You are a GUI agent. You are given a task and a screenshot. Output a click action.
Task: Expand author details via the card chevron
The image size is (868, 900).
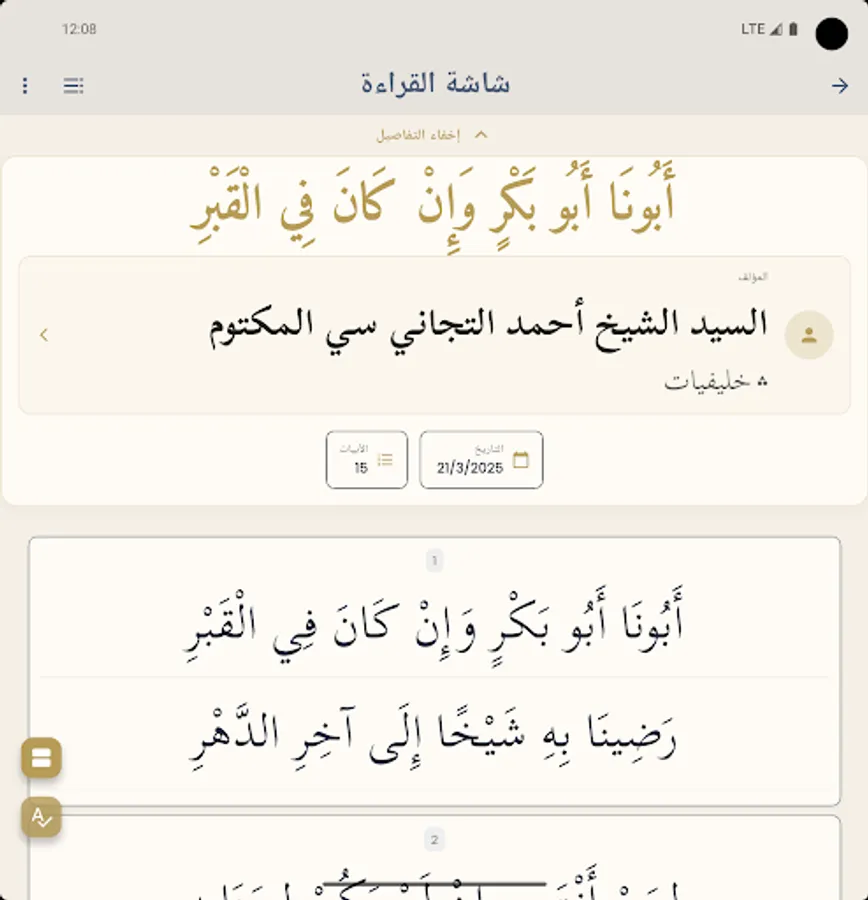pos(43,334)
